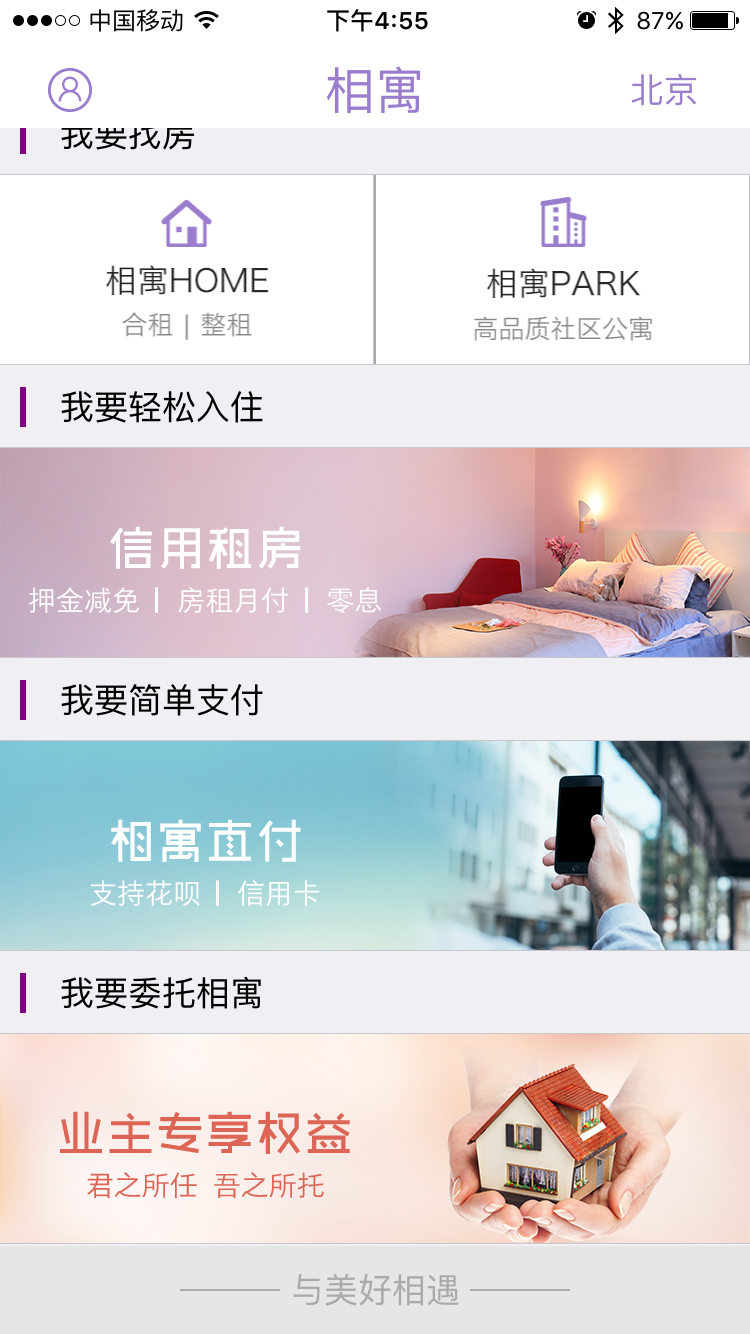Open the 业主专享权益 owner benefits banner
Image resolution: width=750 pixels, height=1334 pixels.
(375, 1139)
